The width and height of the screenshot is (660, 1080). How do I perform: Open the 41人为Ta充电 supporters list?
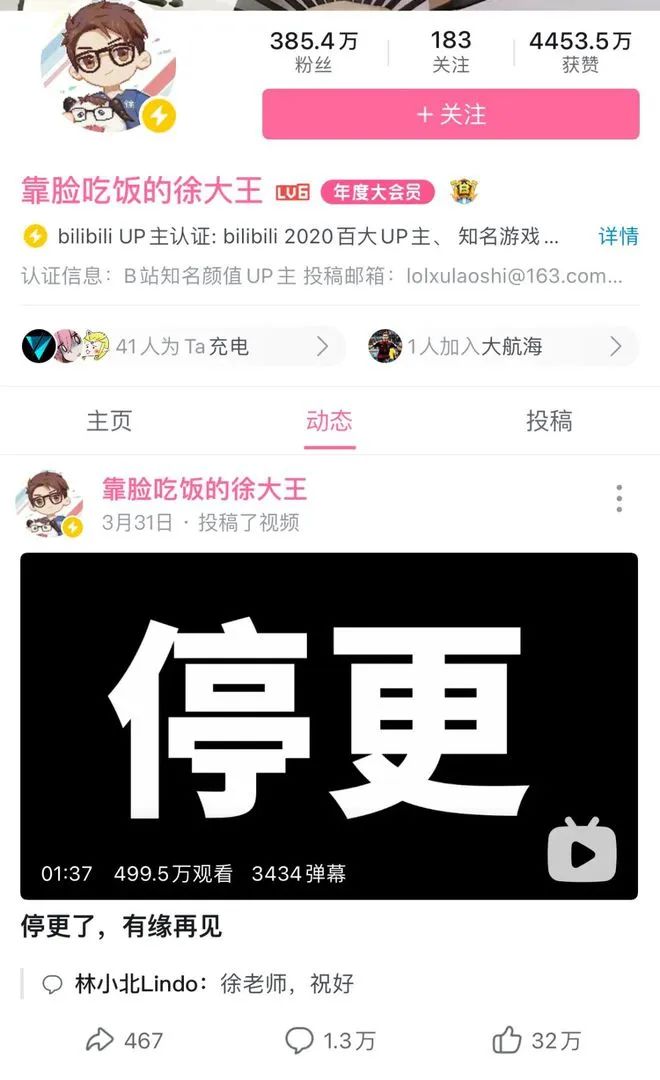point(182,346)
